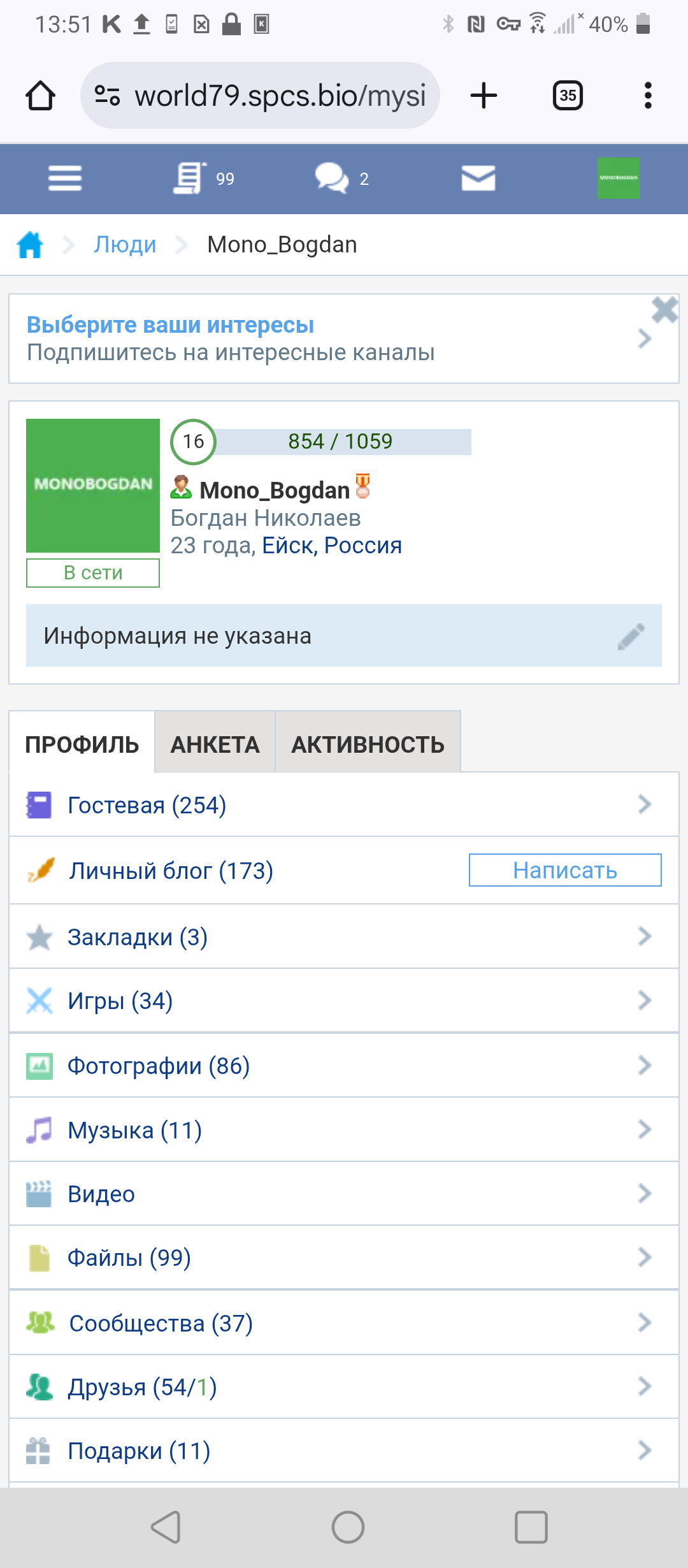Go to the site home icon

[30, 245]
